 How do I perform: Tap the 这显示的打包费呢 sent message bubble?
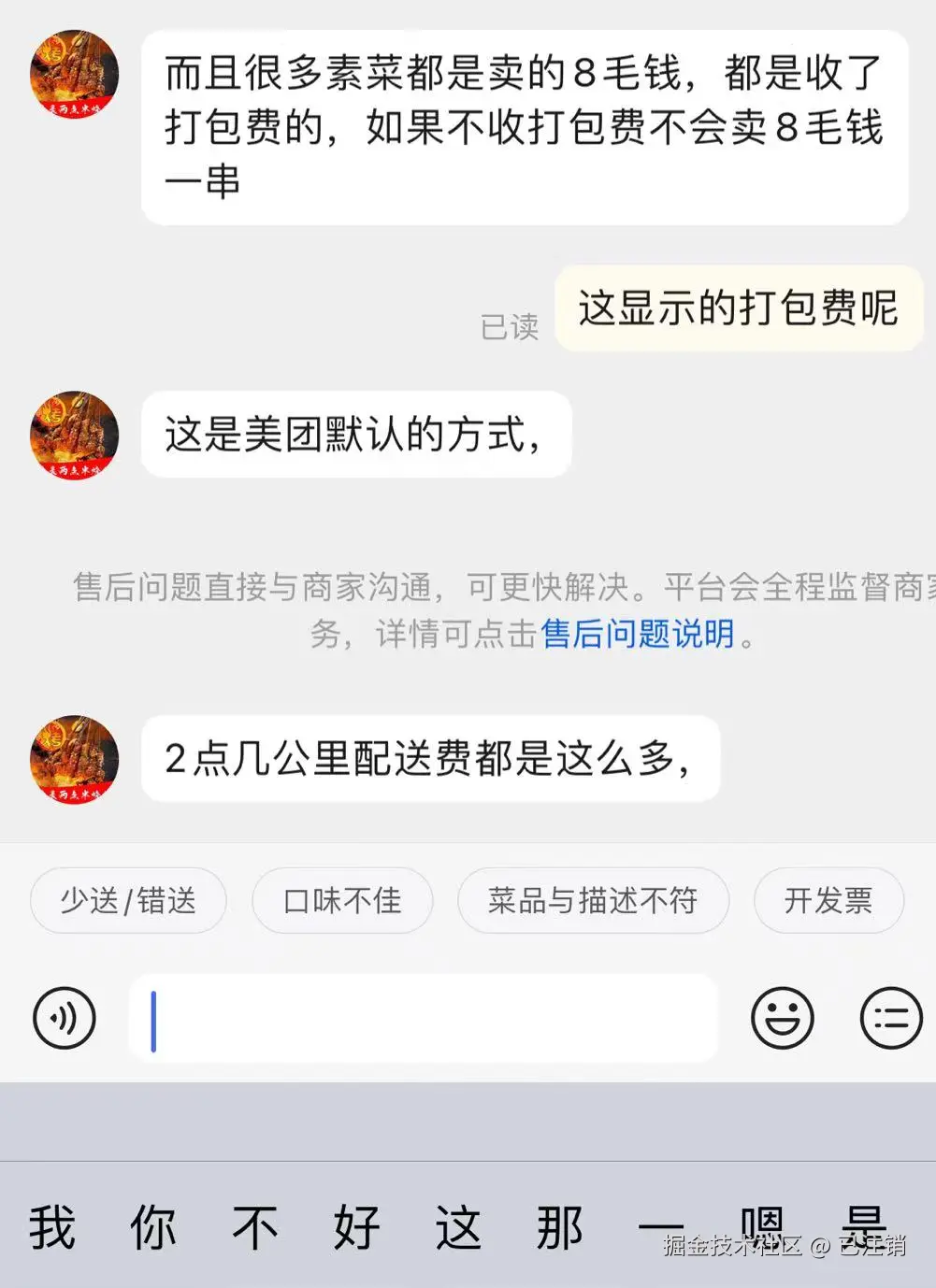pos(737,309)
